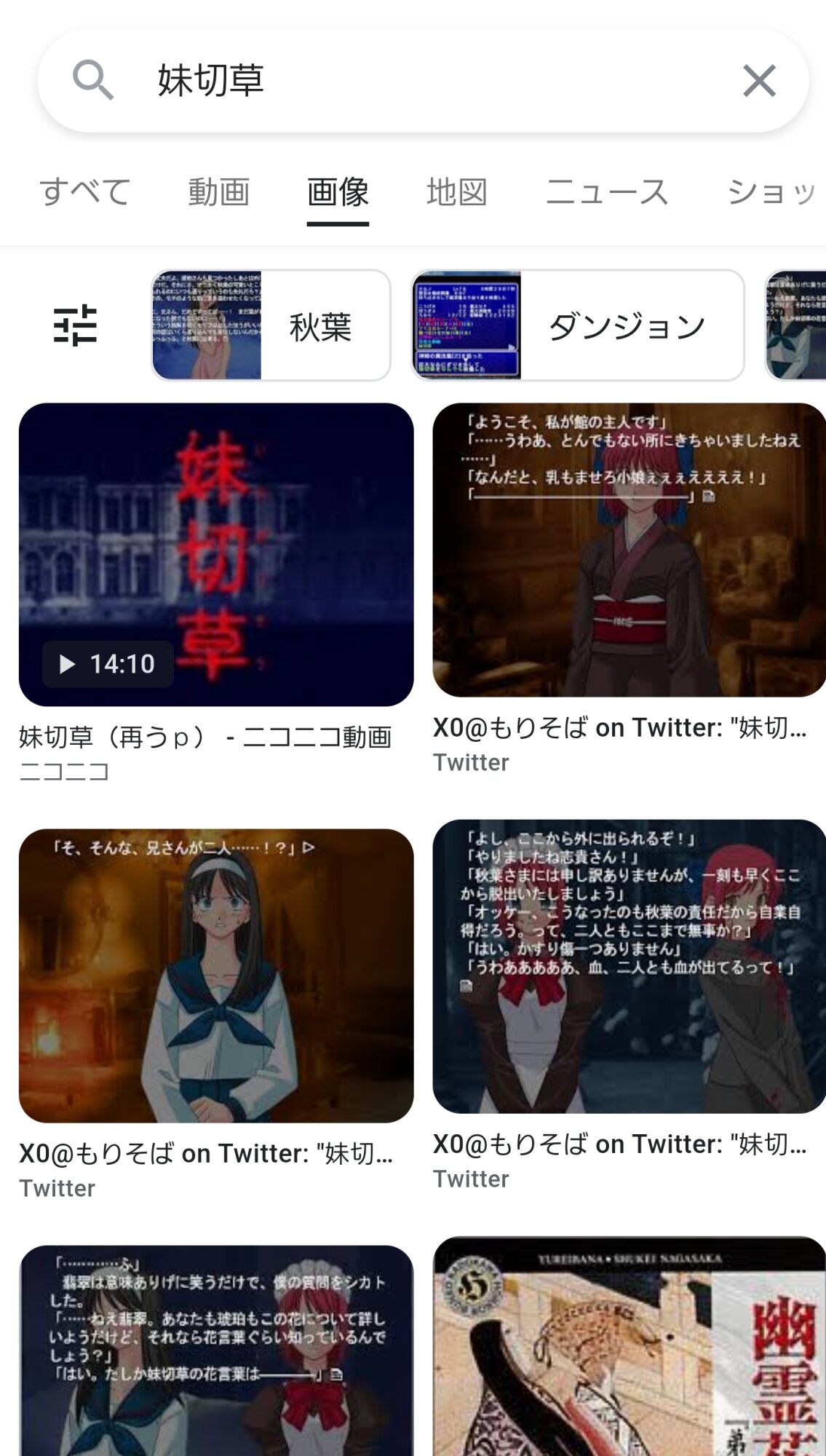Viewport: 826px width, 1456px height.
Task: Open the 幽霊 book cover image
Action: click(x=629, y=1347)
